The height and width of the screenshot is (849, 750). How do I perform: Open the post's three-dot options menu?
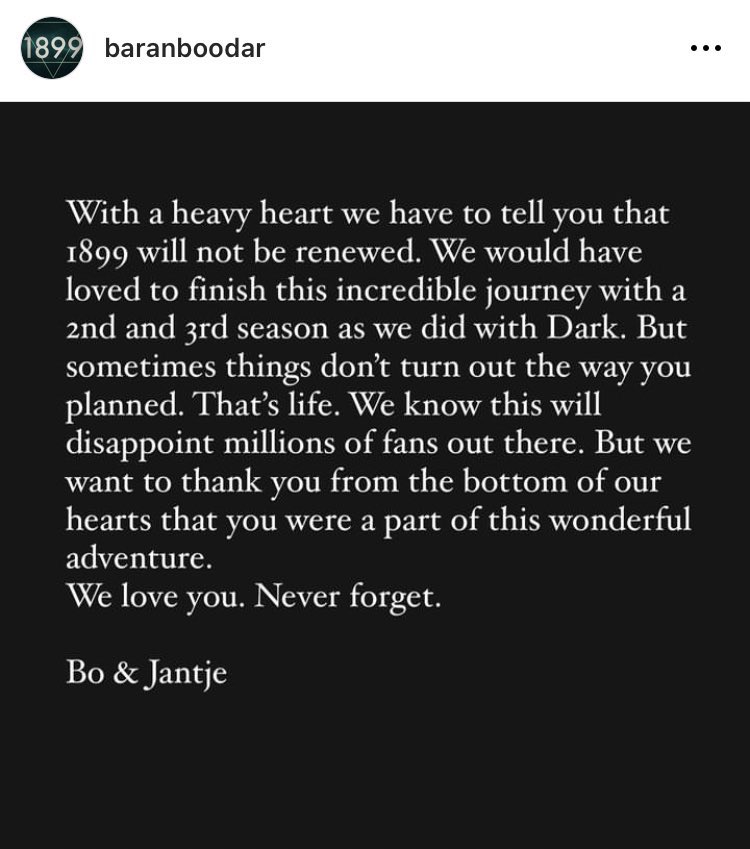click(705, 48)
